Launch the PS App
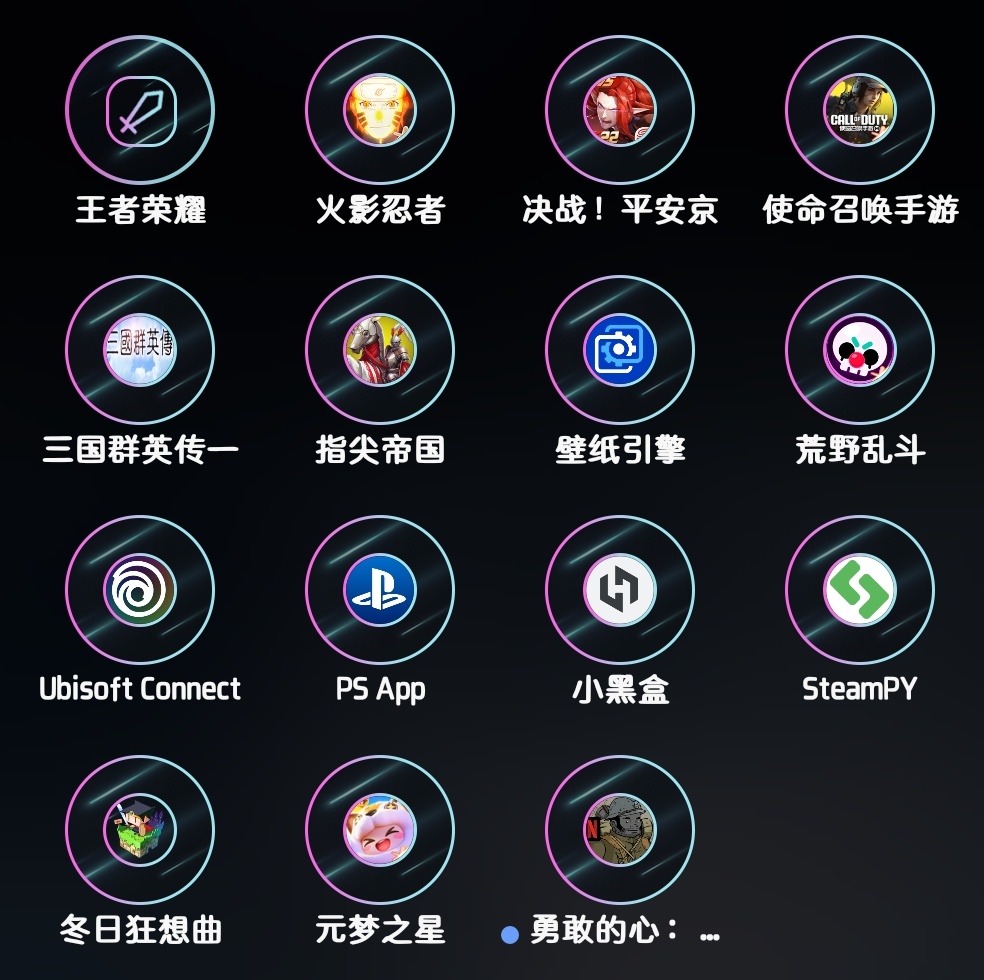 coord(380,590)
